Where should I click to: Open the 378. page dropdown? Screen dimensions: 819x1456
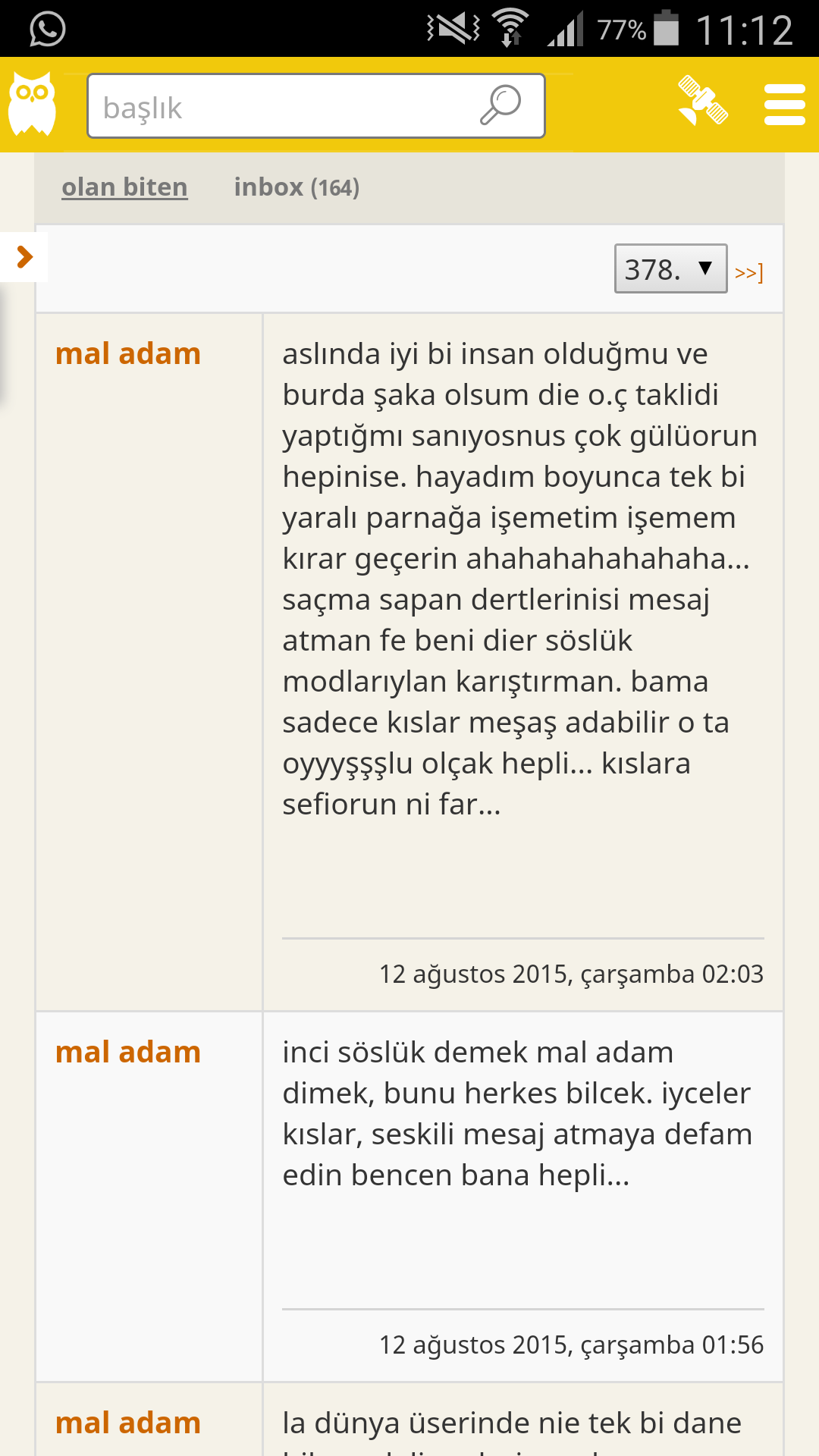(x=670, y=268)
